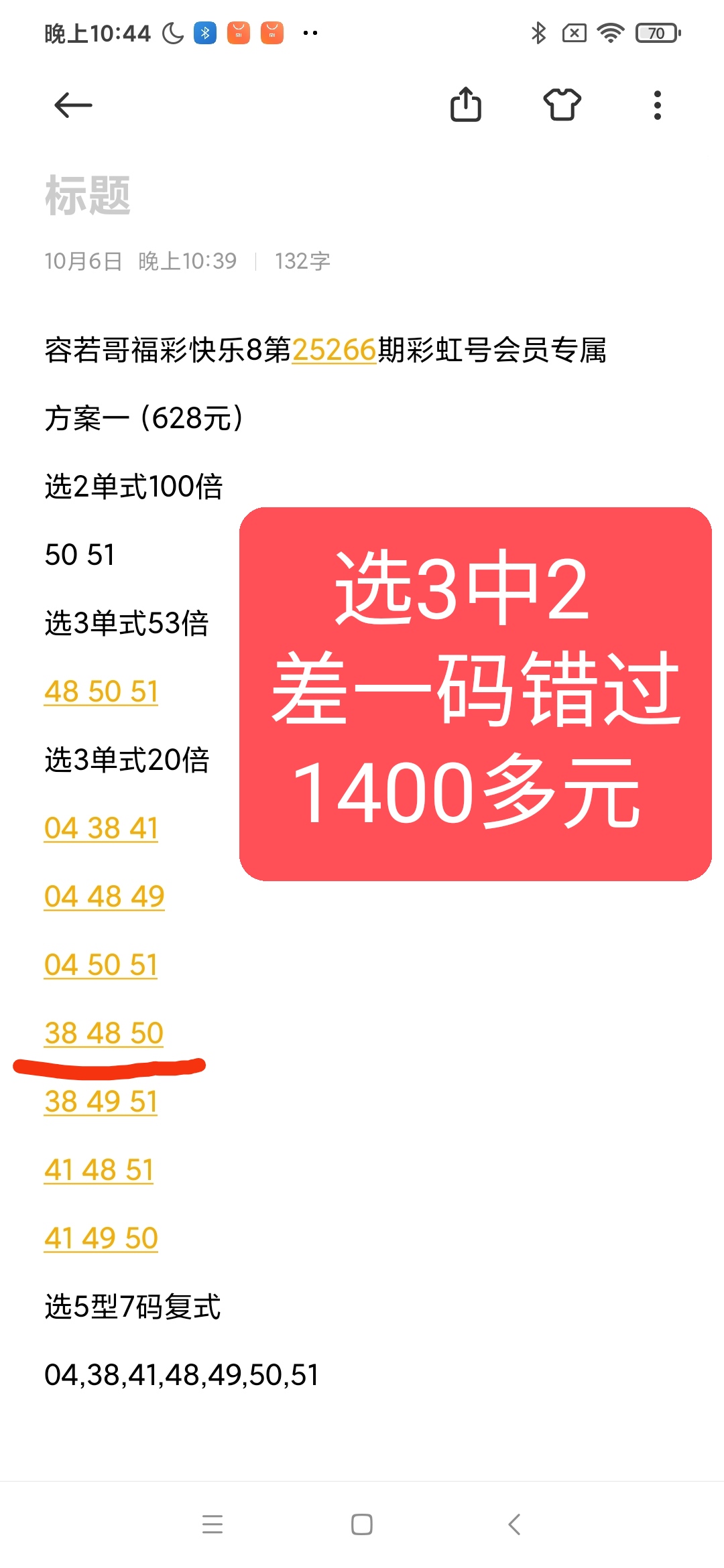Image resolution: width=724 pixels, height=1568 pixels.
Task: Tap the title field 标题
Action: pyautogui.click(x=88, y=196)
